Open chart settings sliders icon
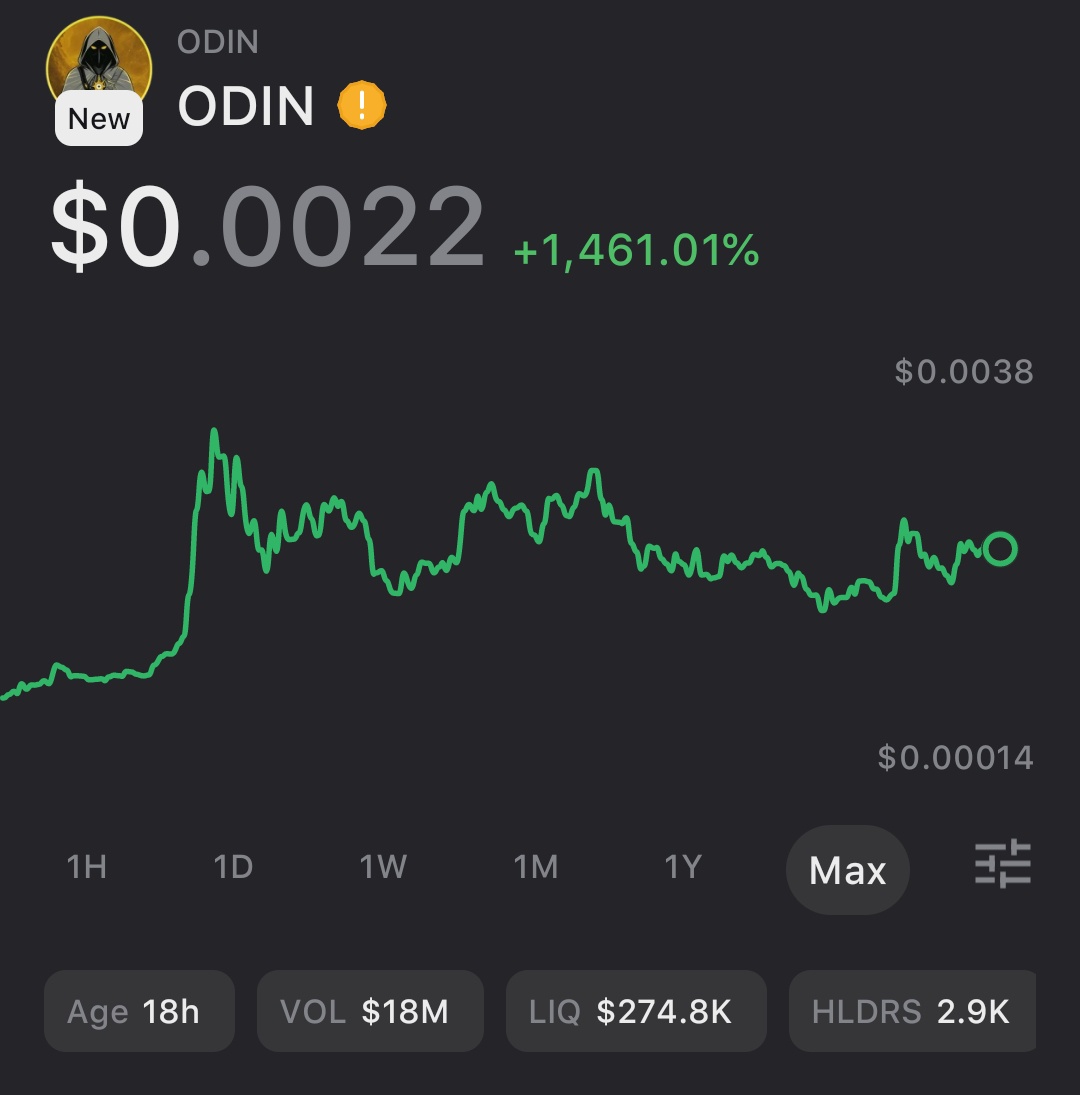The width and height of the screenshot is (1080, 1095). click(1003, 864)
